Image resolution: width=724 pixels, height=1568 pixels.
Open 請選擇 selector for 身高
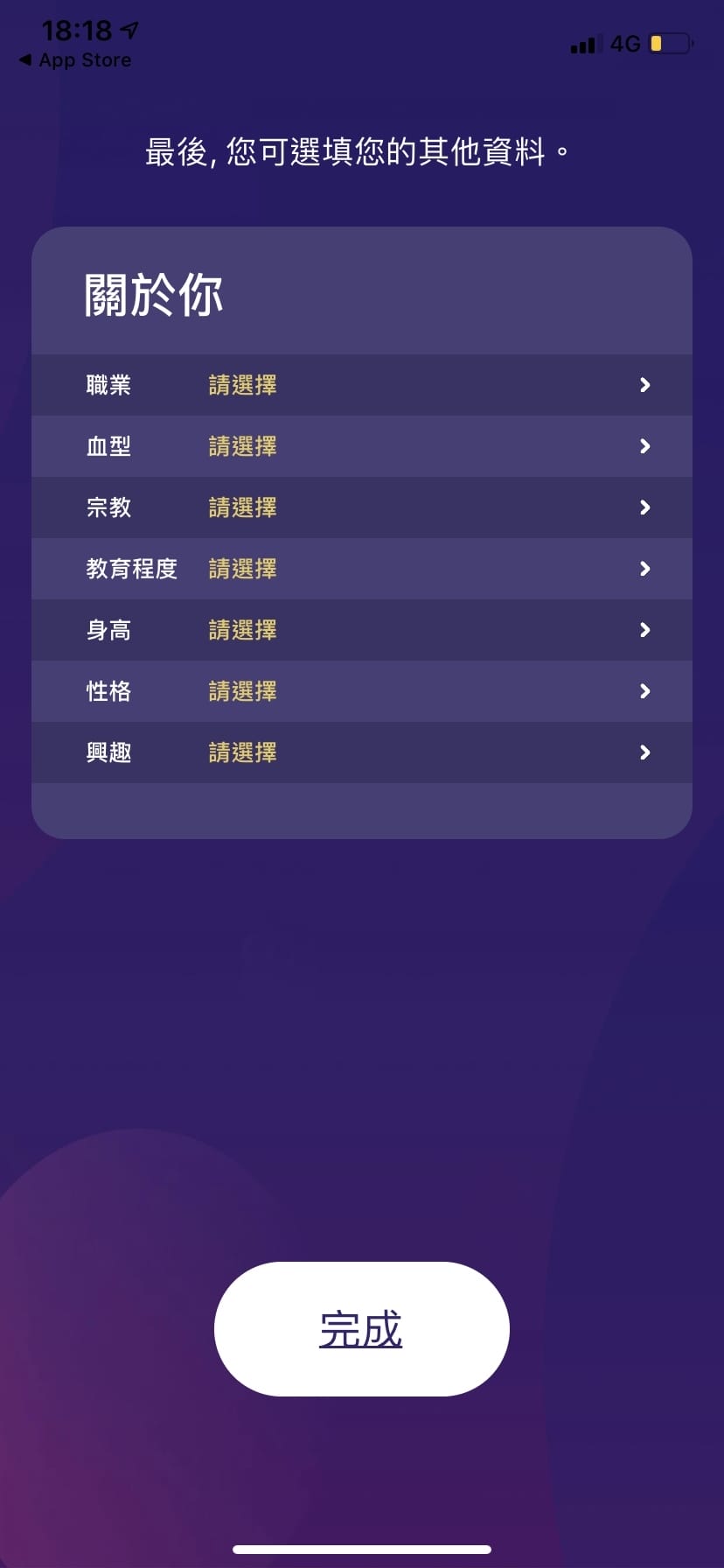point(242,630)
